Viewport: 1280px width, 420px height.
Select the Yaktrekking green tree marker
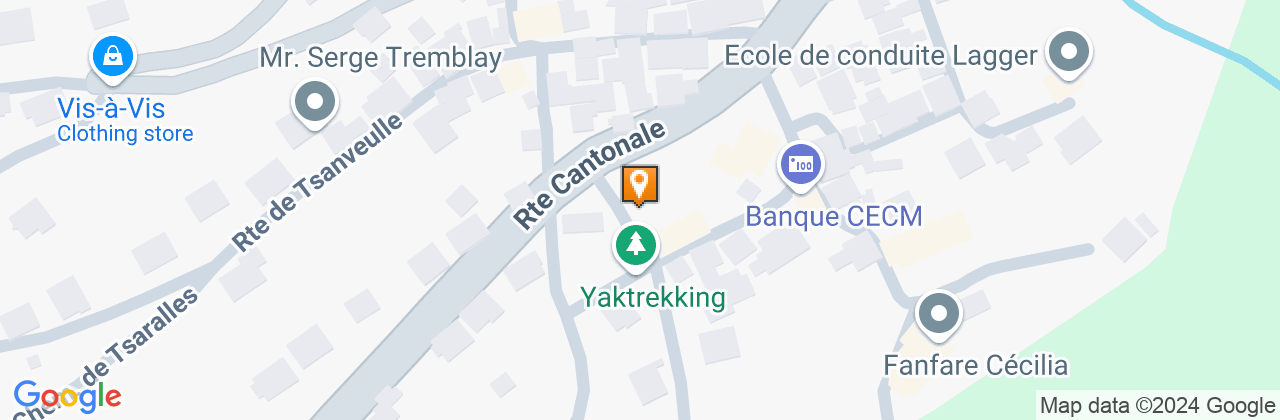click(635, 245)
